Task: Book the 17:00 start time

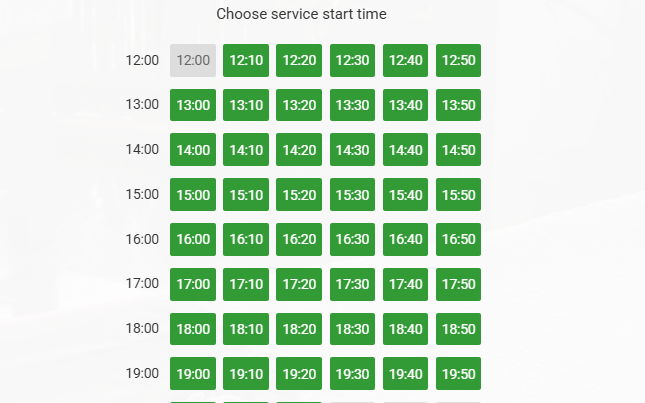Action: pos(193,284)
